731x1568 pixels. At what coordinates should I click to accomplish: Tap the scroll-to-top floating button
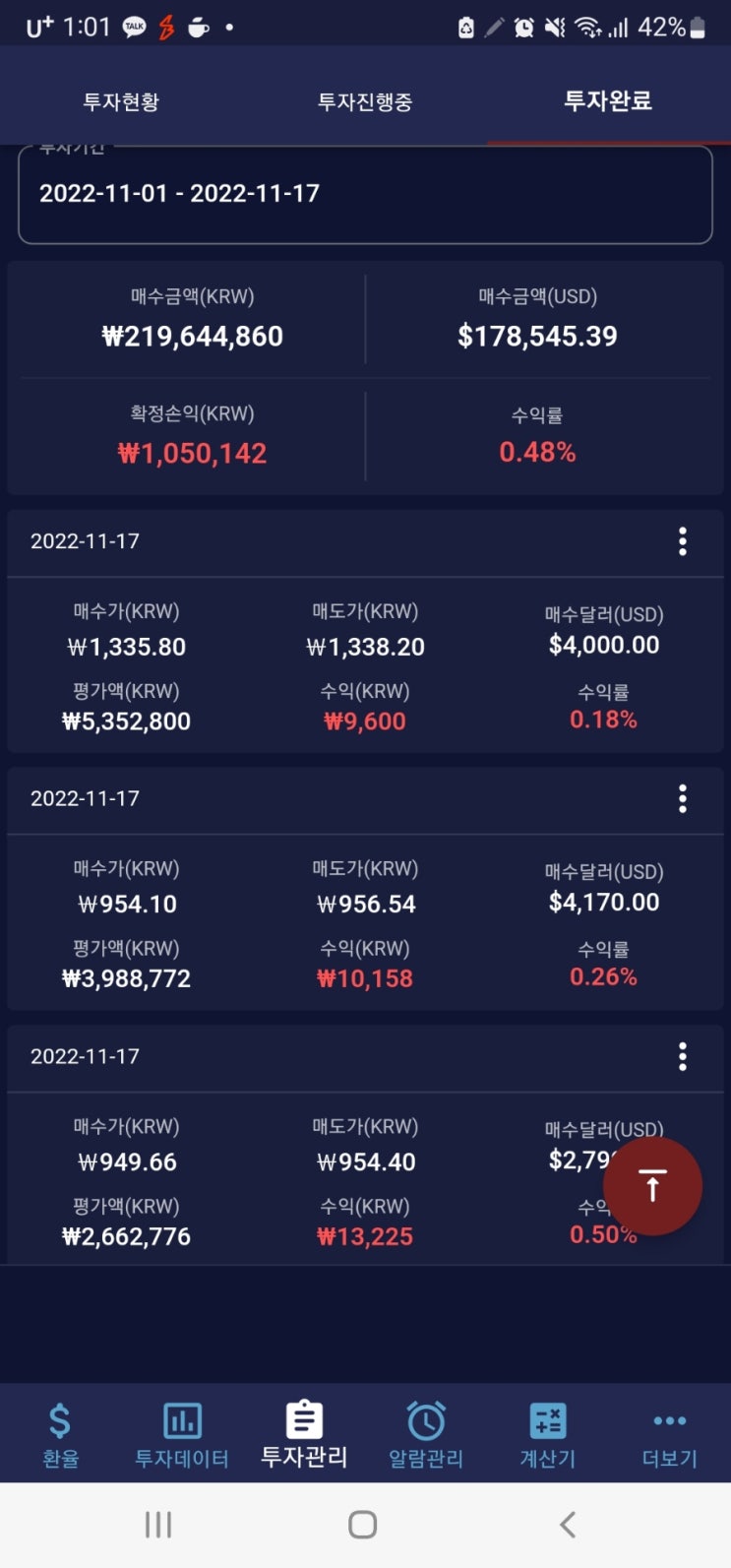coord(652,1186)
